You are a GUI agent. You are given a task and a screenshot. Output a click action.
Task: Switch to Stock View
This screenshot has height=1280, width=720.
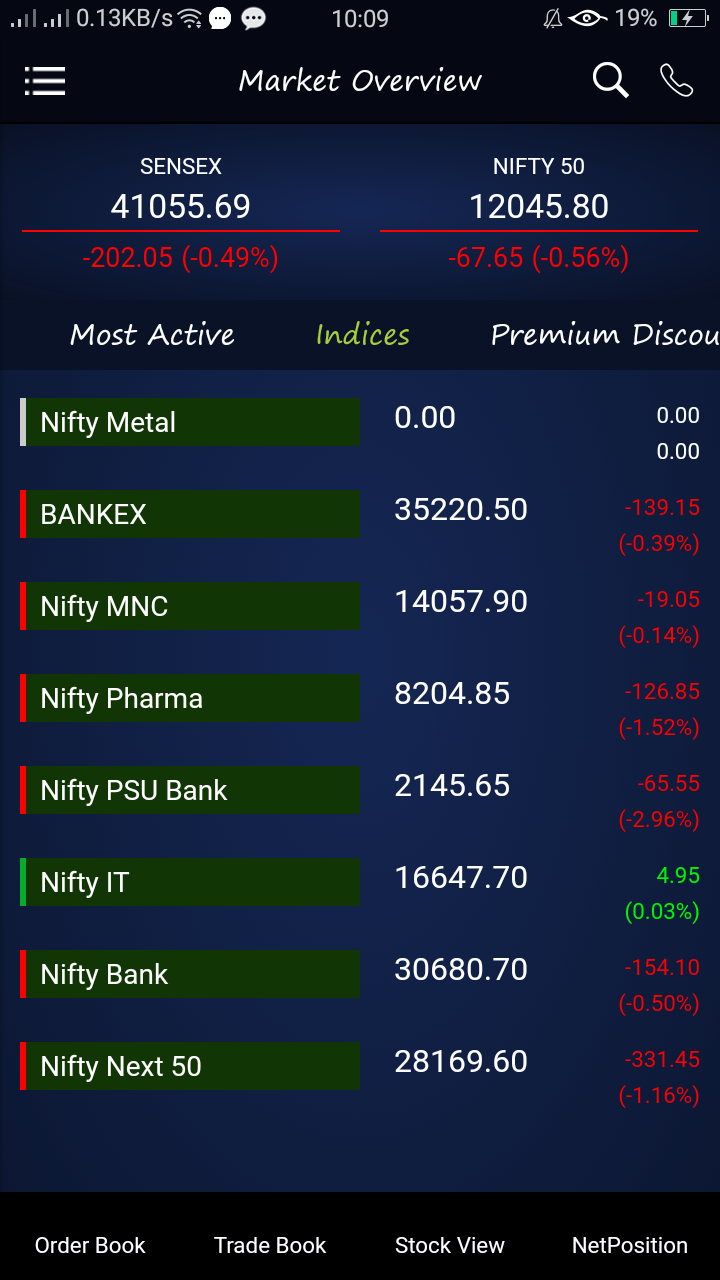(450, 1245)
